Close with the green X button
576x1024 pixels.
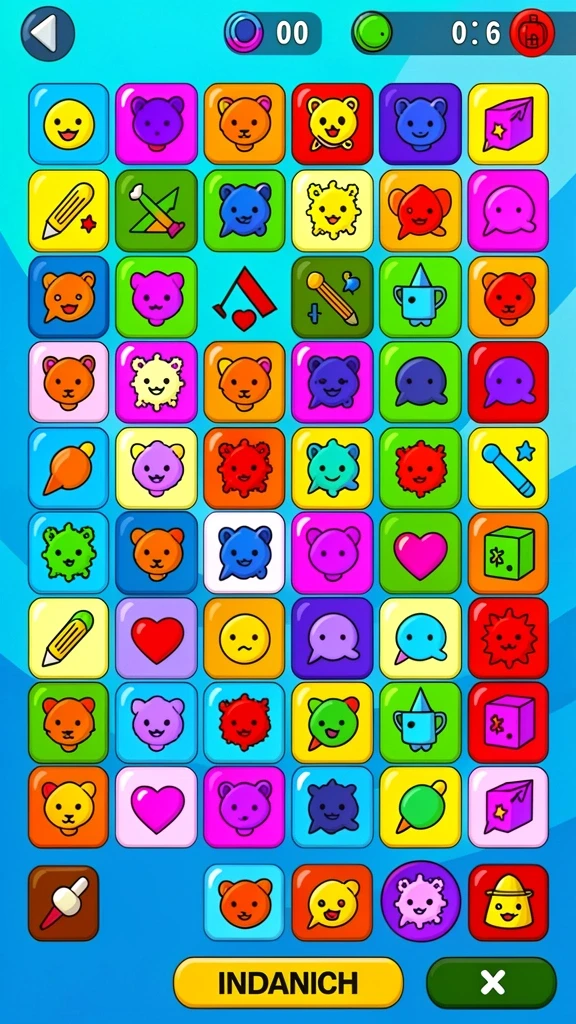pyautogui.click(x=492, y=982)
